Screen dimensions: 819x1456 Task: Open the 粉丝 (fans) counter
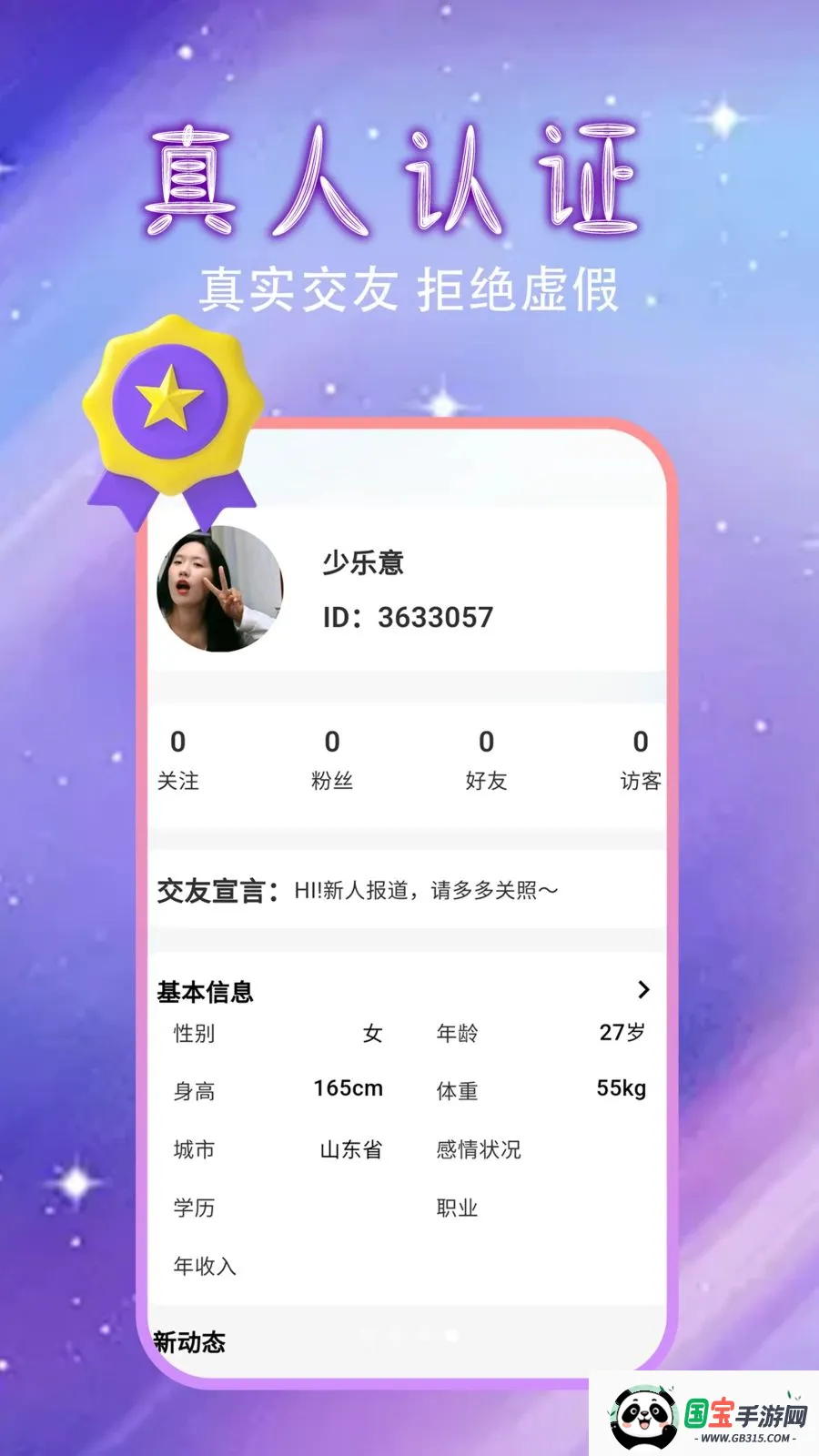pyautogui.click(x=332, y=760)
